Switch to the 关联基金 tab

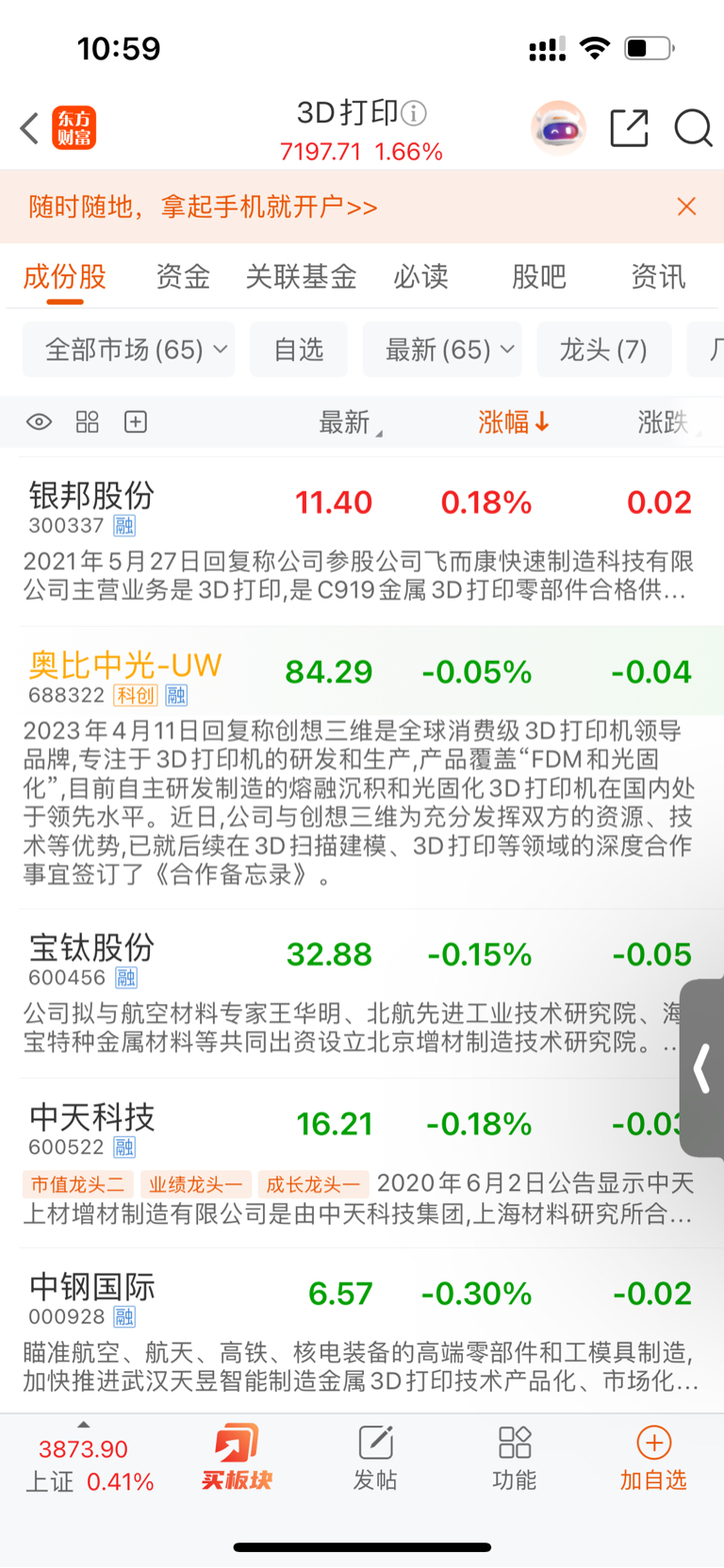[301, 276]
